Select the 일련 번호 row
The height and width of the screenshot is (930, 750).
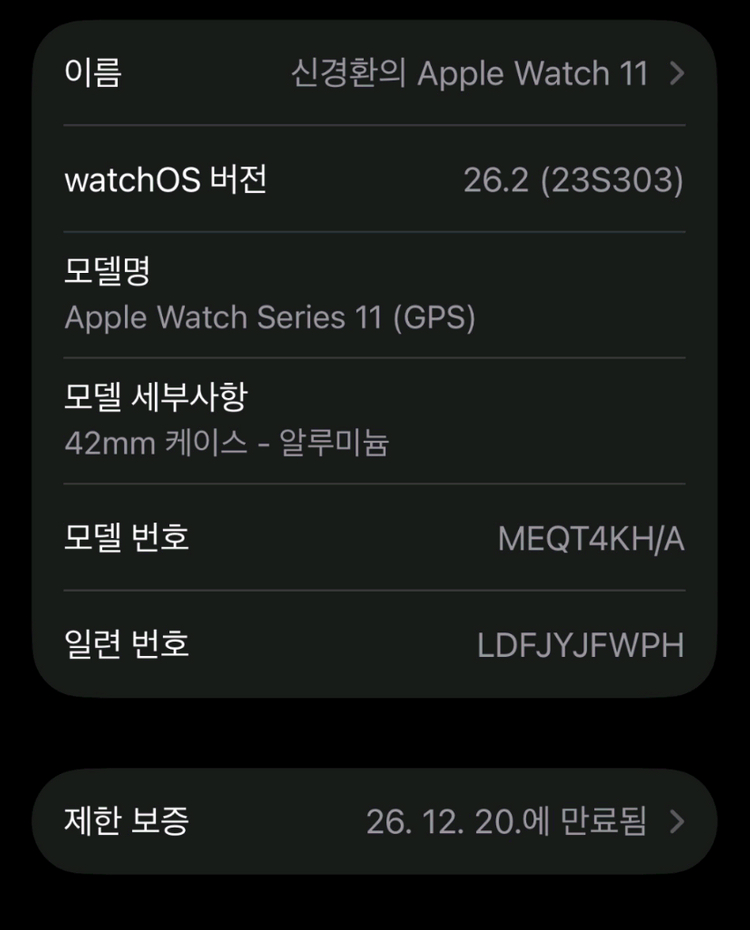pos(375,646)
